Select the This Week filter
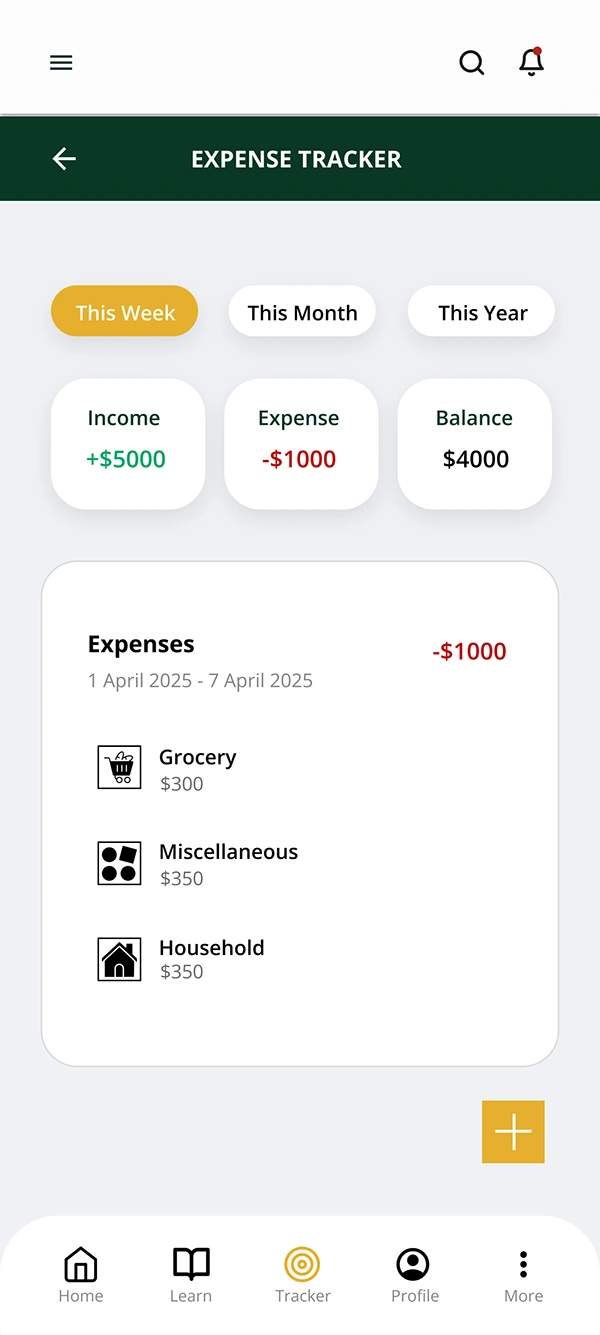The width and height of the screenshot is (600, 1335). [125, 312]
